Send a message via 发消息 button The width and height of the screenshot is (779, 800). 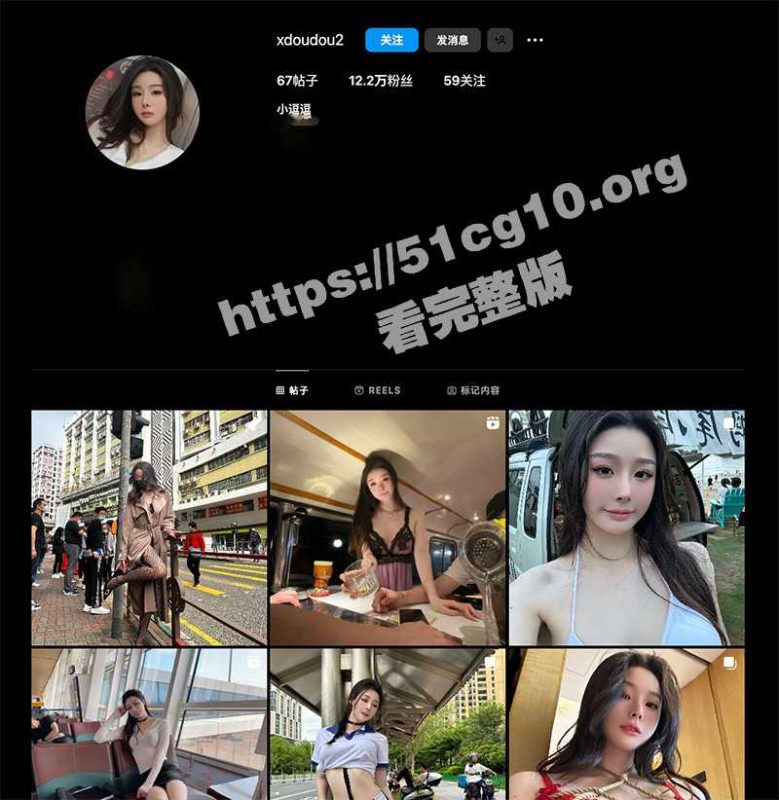452,40
